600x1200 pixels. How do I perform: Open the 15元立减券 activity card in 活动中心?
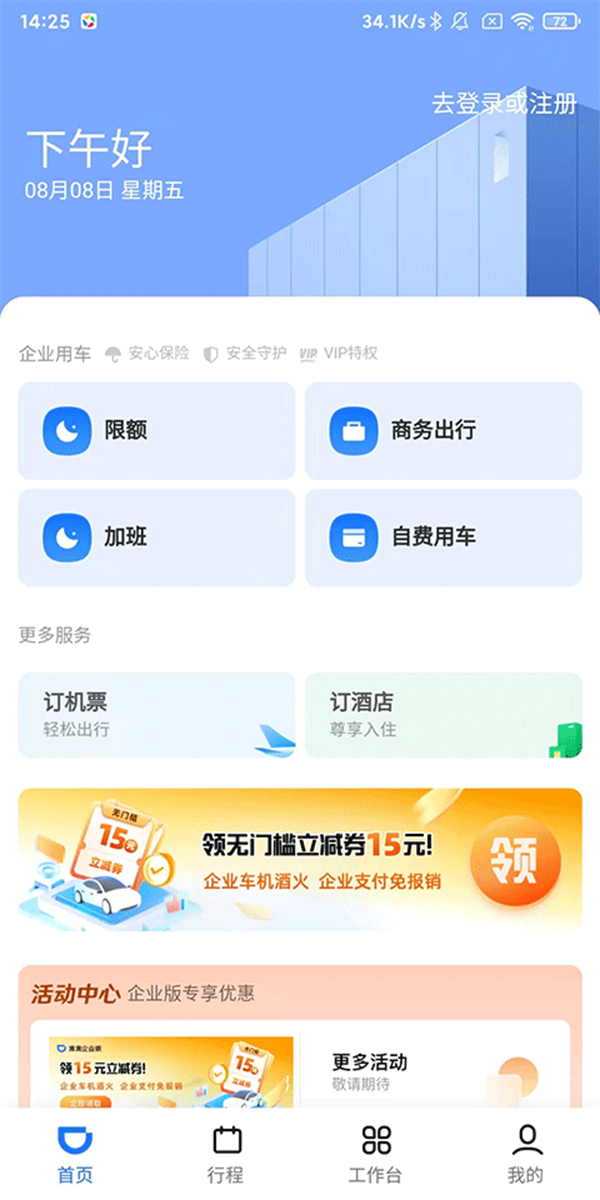171,1070
